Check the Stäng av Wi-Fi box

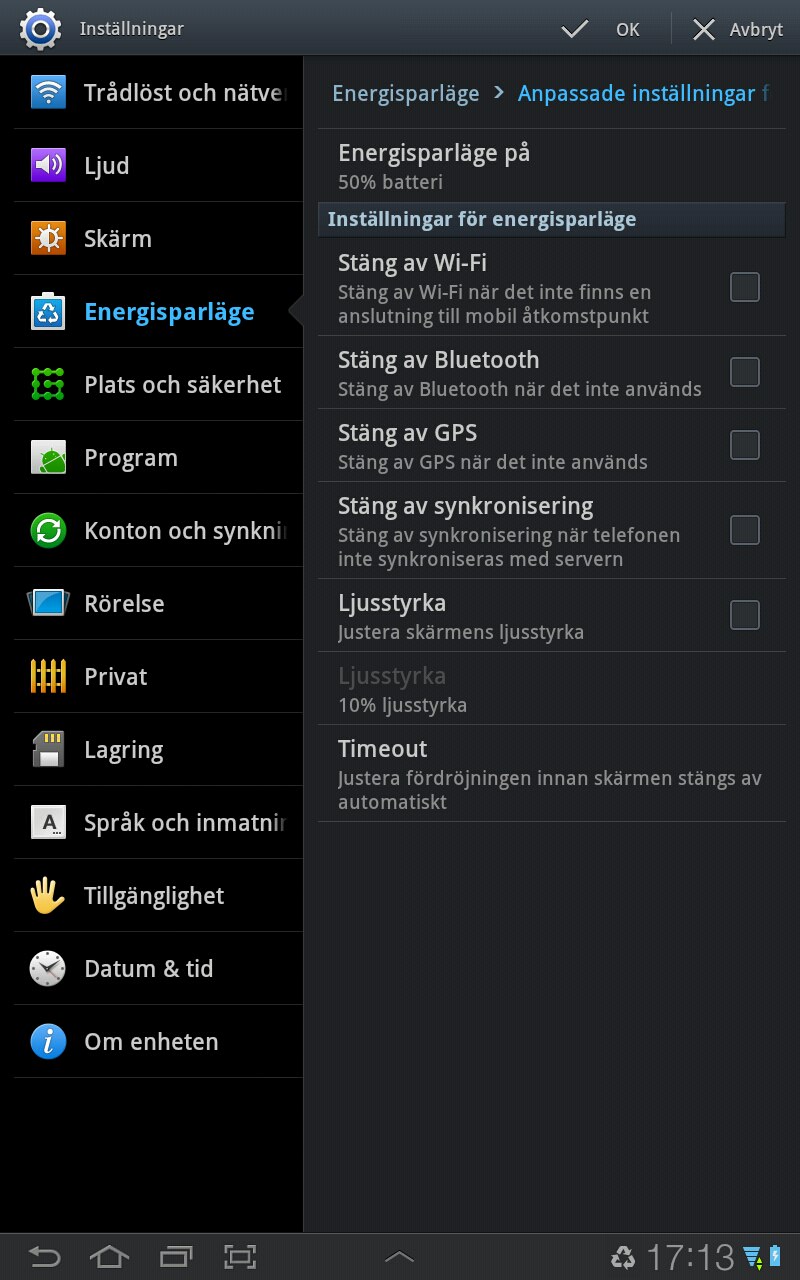click(x=745, y=287)
